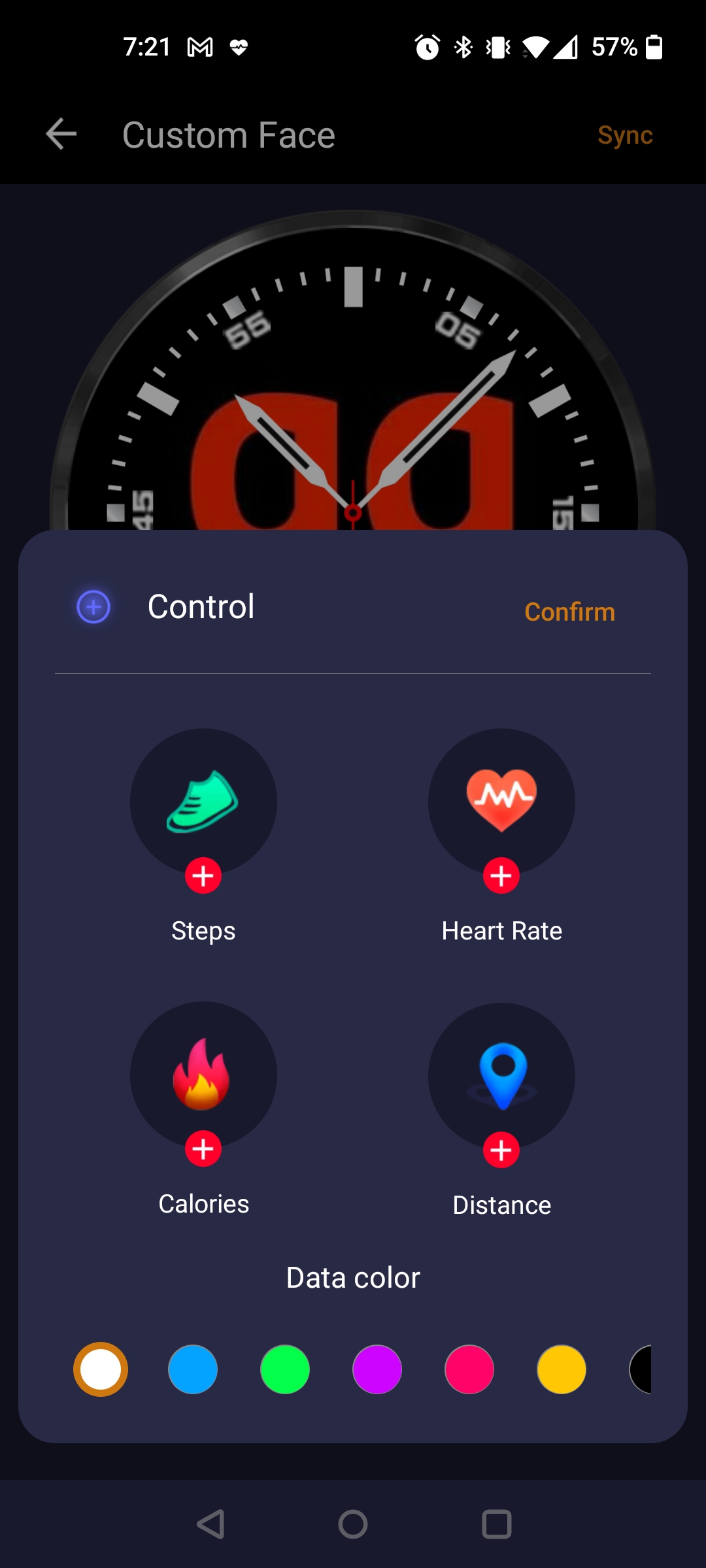706x1568 pixels.
Task: Add the Distance control
Action: tap(501, 1150)
